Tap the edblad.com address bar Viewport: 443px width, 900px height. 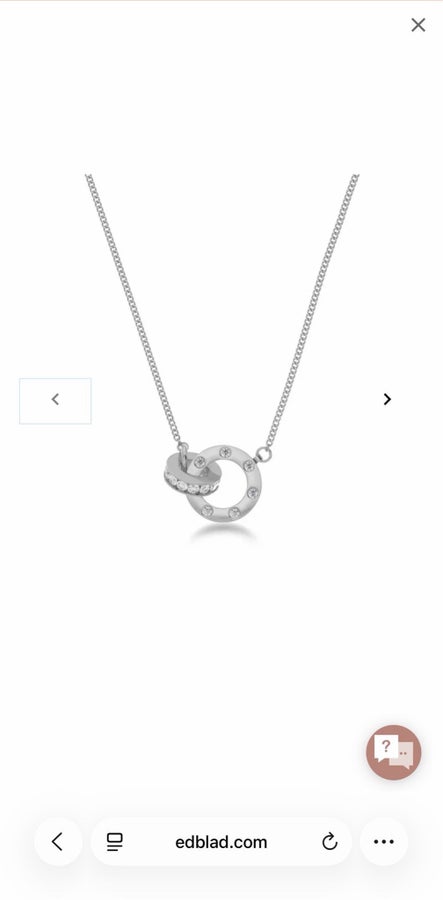pos(221,842)
